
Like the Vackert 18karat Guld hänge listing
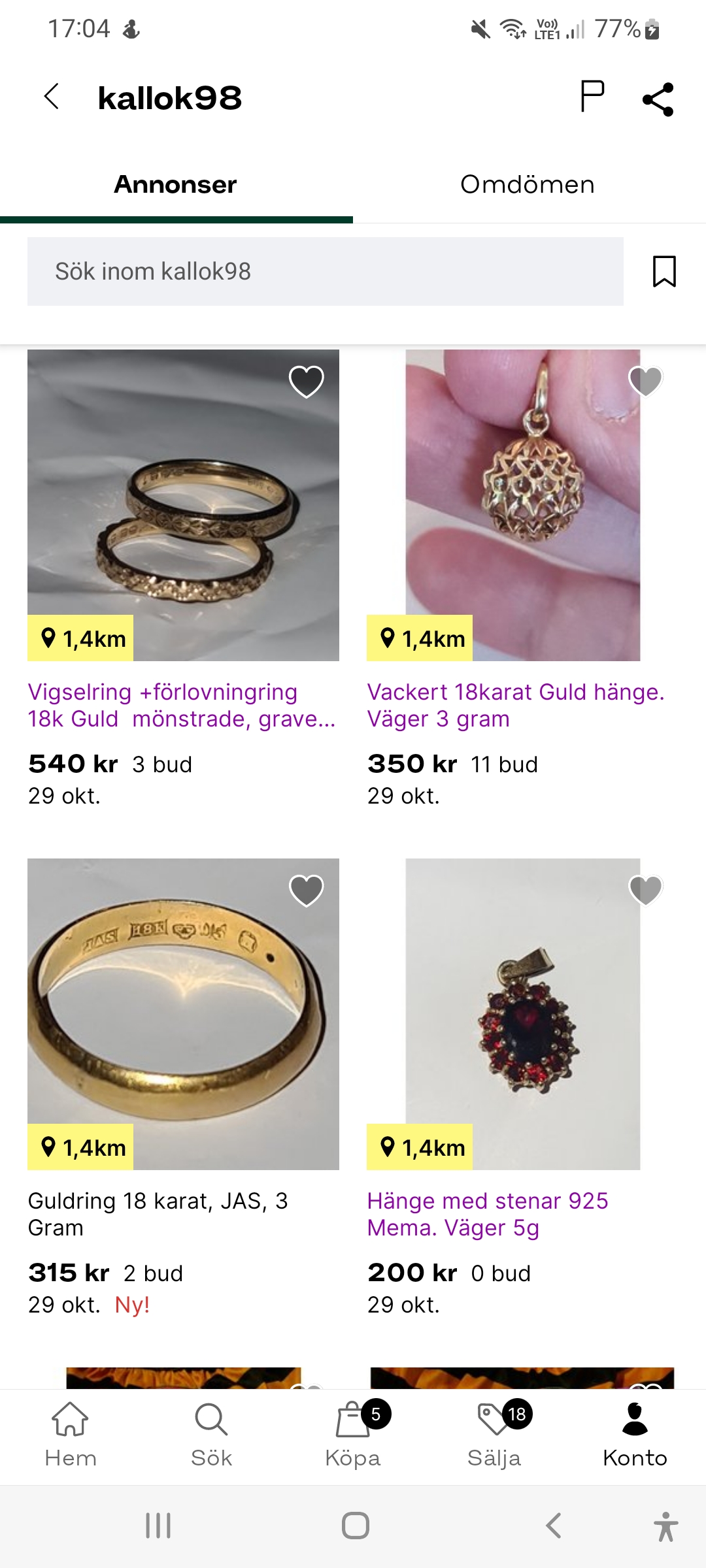[x=645, y=382]
